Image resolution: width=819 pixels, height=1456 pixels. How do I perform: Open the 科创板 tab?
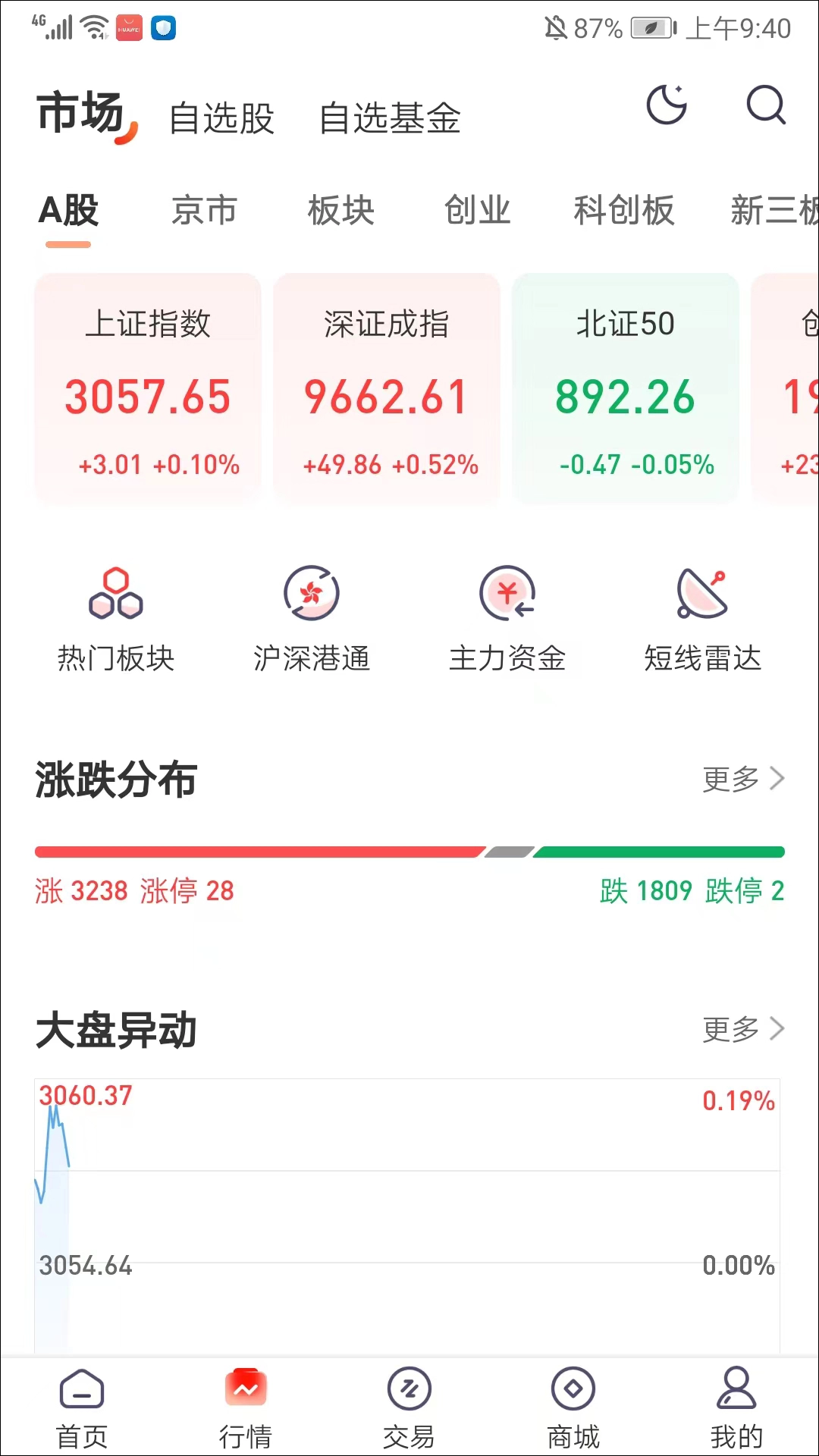tap(623, 211)
